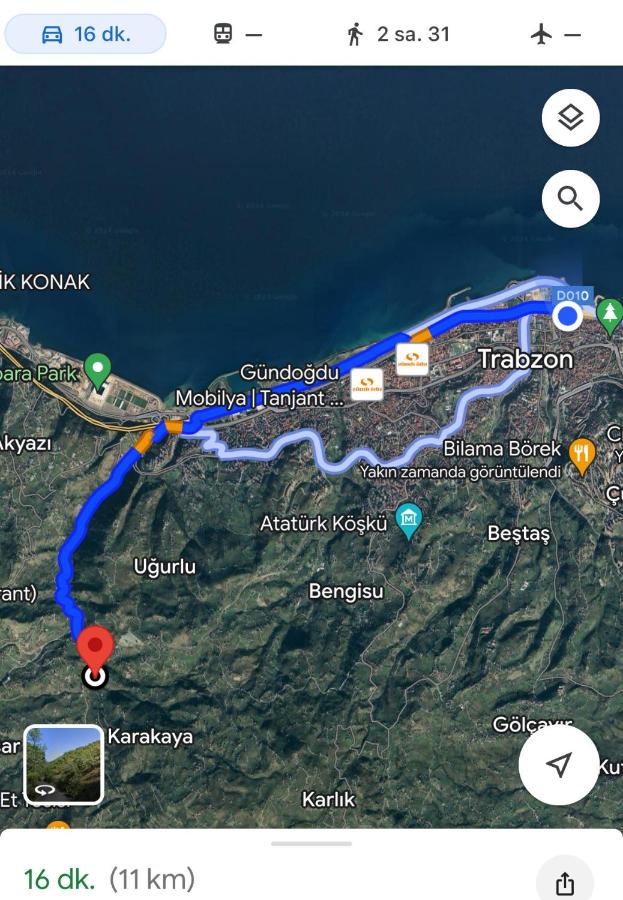Switch to the public transit tab
Image resolution: width=623 pixels, height=900 pixels.
[x=237, y=34]
